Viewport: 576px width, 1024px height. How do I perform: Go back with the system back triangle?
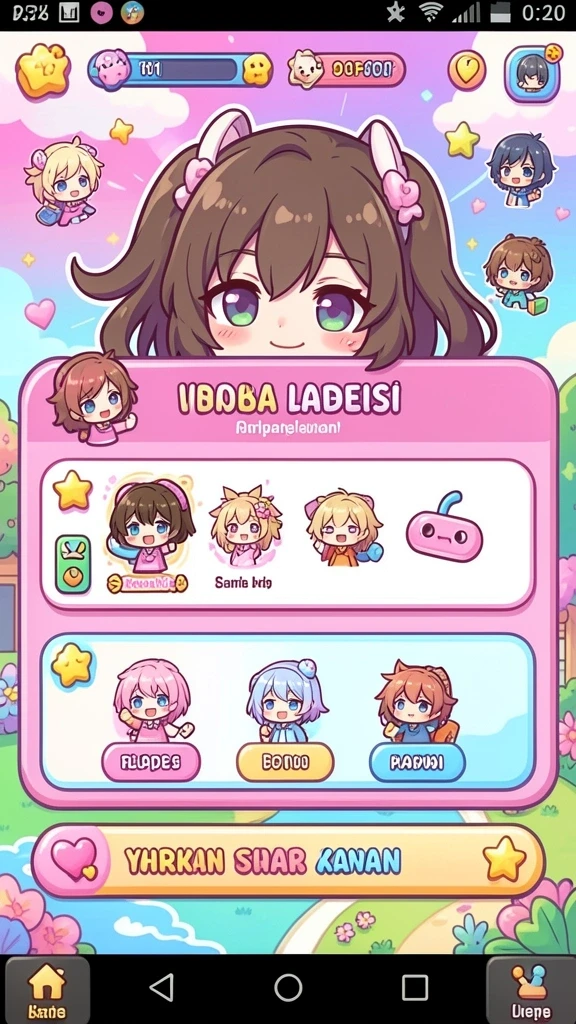click(162, 987)
